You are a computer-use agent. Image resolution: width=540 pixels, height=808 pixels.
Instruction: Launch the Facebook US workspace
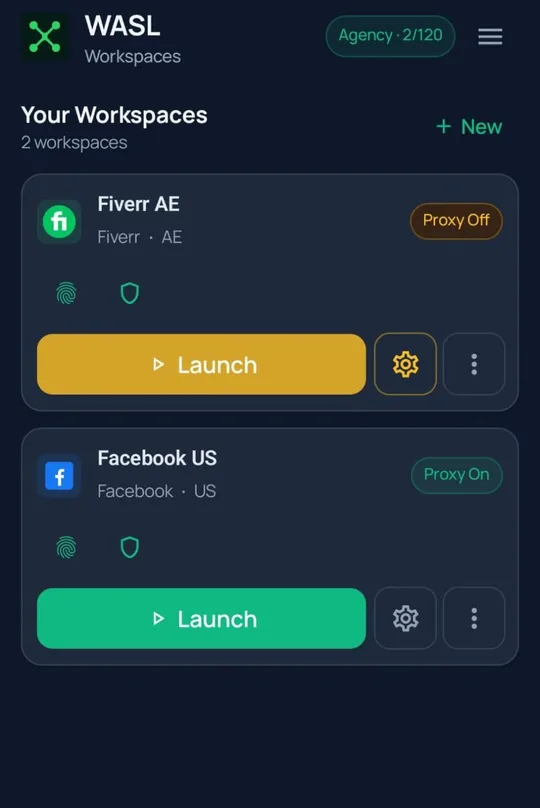[x=201, y=618]
